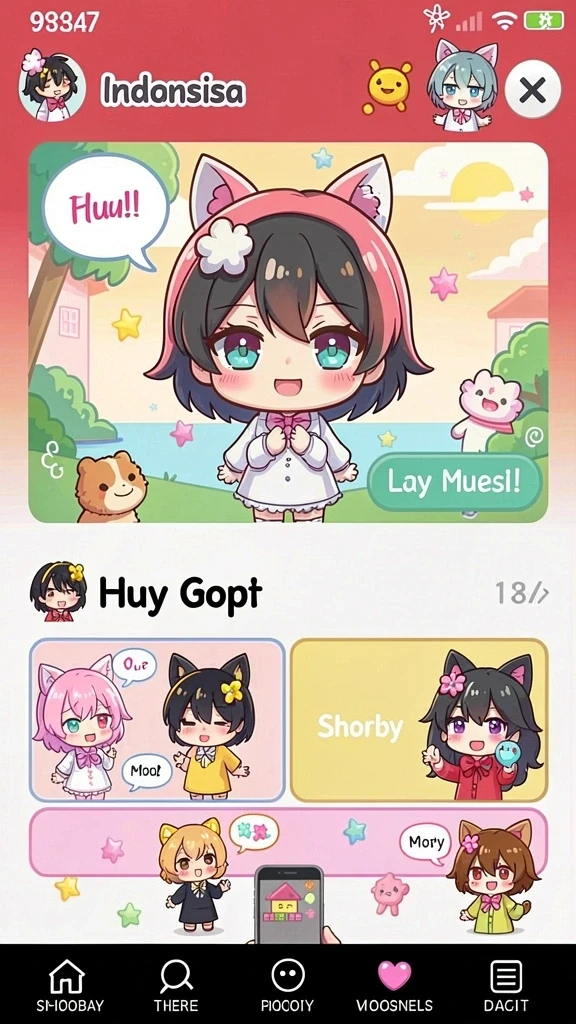Viewport: 576px width, 1024px height.
Task: Open the pink card with two chatting characters
Action: 157,720
